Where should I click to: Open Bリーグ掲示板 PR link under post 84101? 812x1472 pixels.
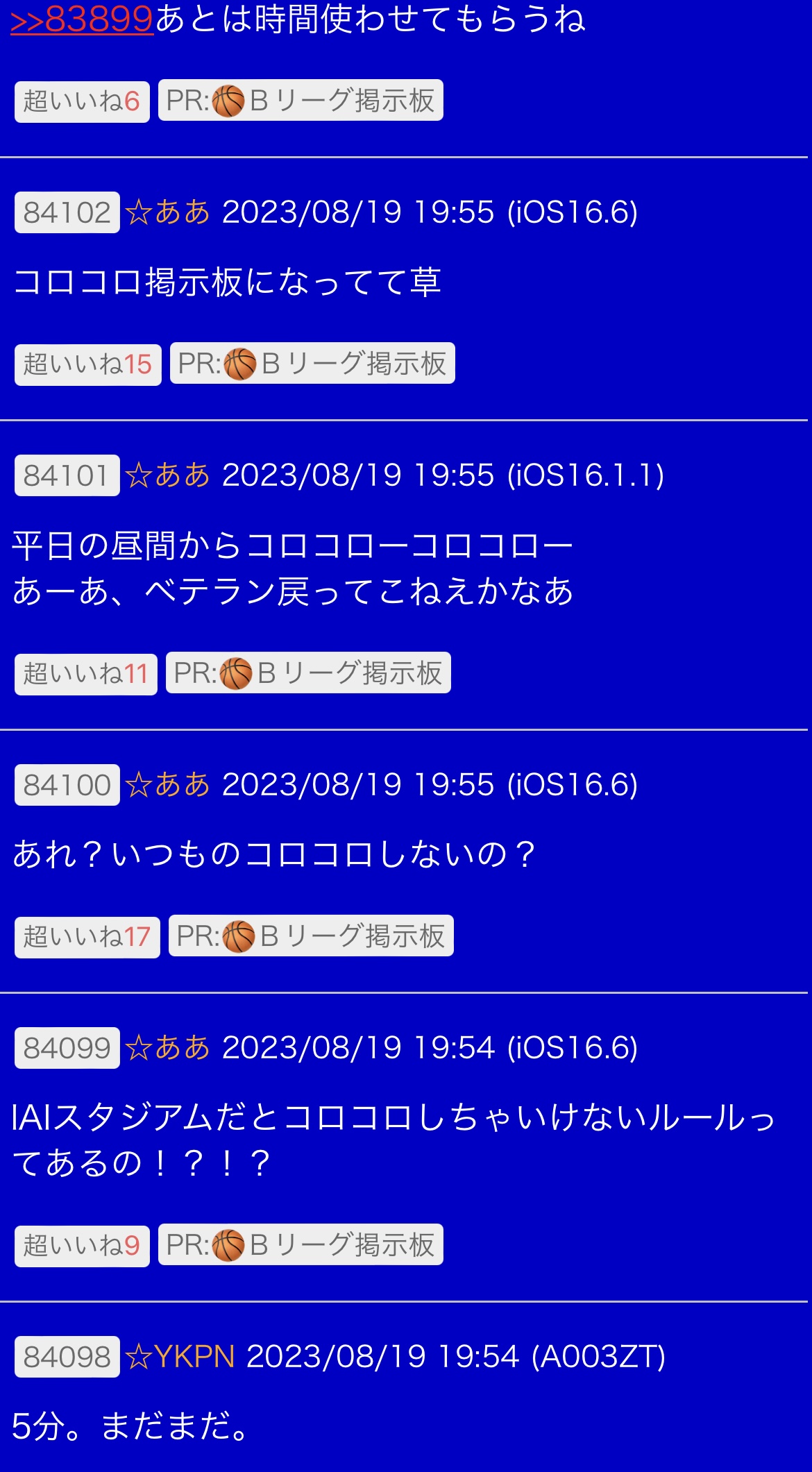(308, 672)
